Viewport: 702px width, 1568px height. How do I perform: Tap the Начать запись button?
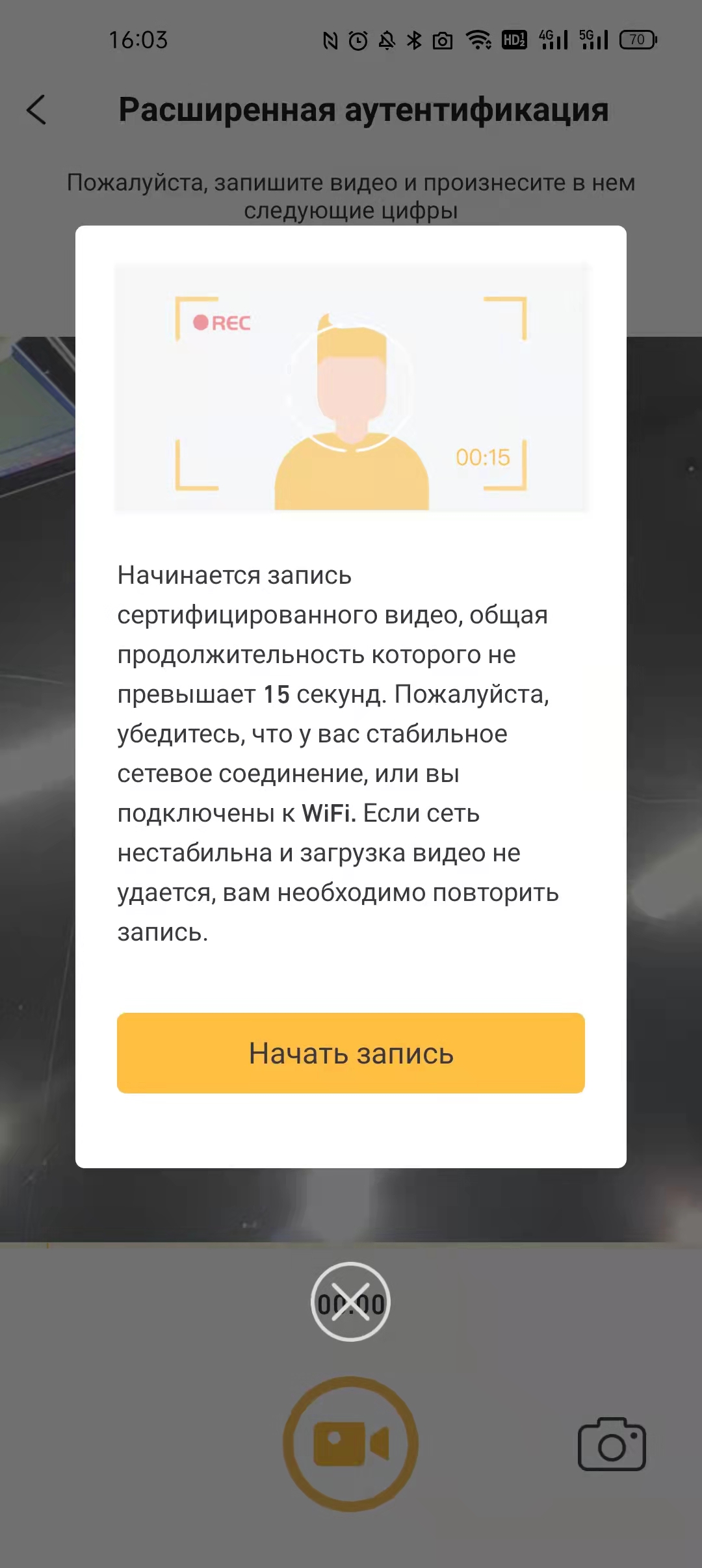[x=351, y=1052]
